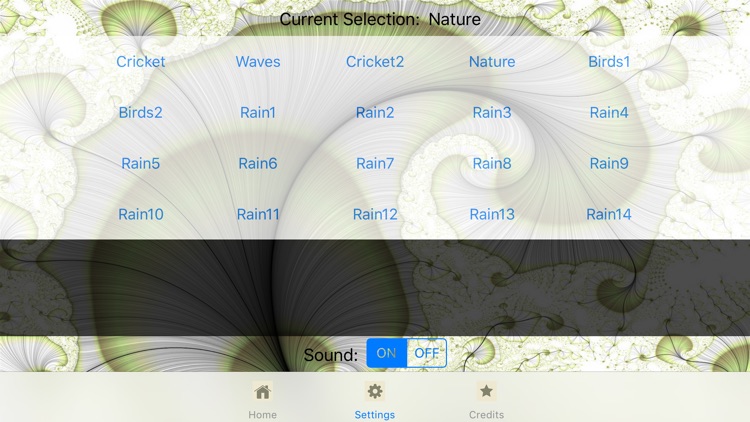750x422 pixels.
Task: Go to the Home tab
Action: (262, 400)
